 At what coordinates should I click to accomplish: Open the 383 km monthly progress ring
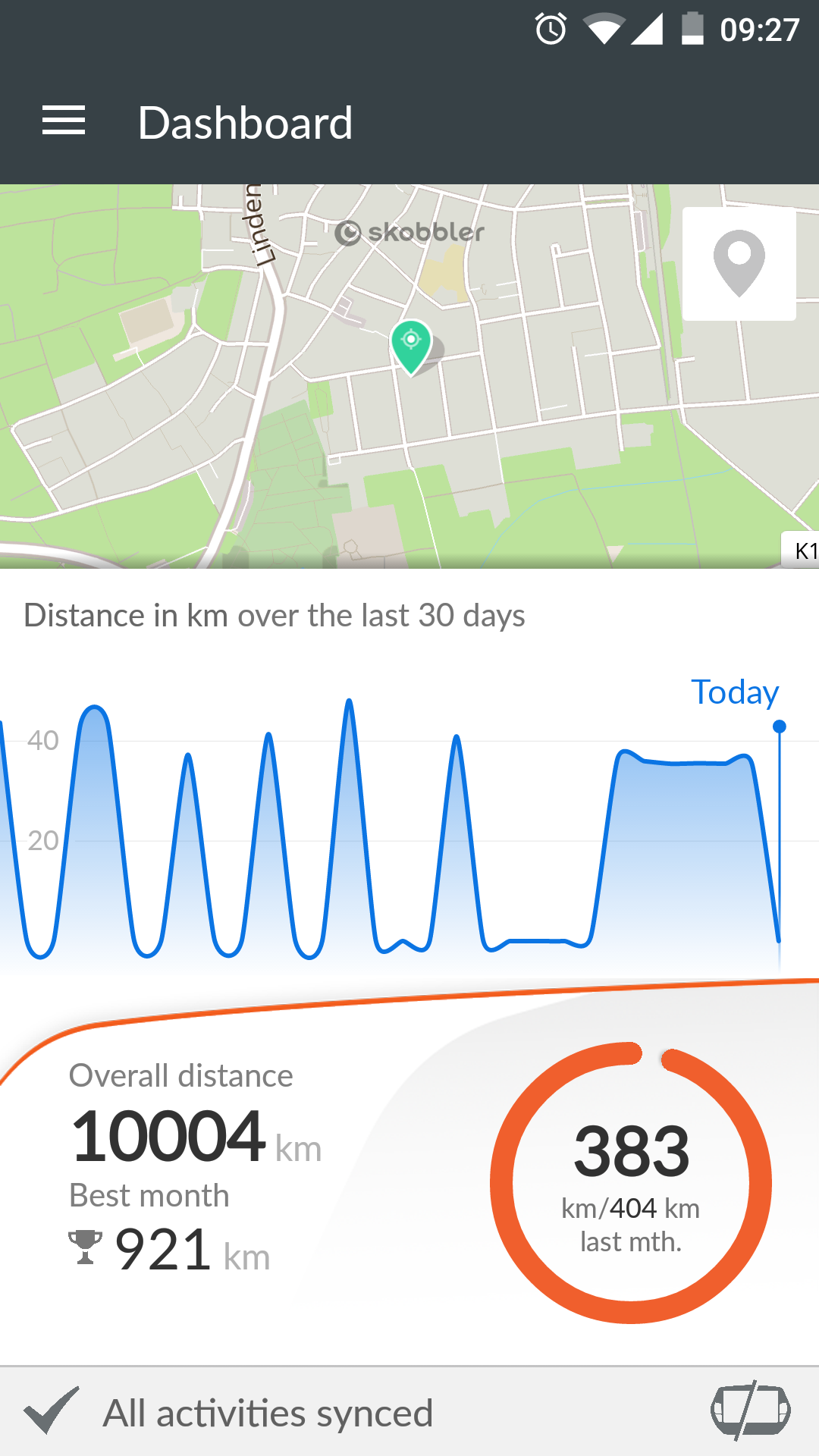pyautogui.click(x=631, y=1182)
